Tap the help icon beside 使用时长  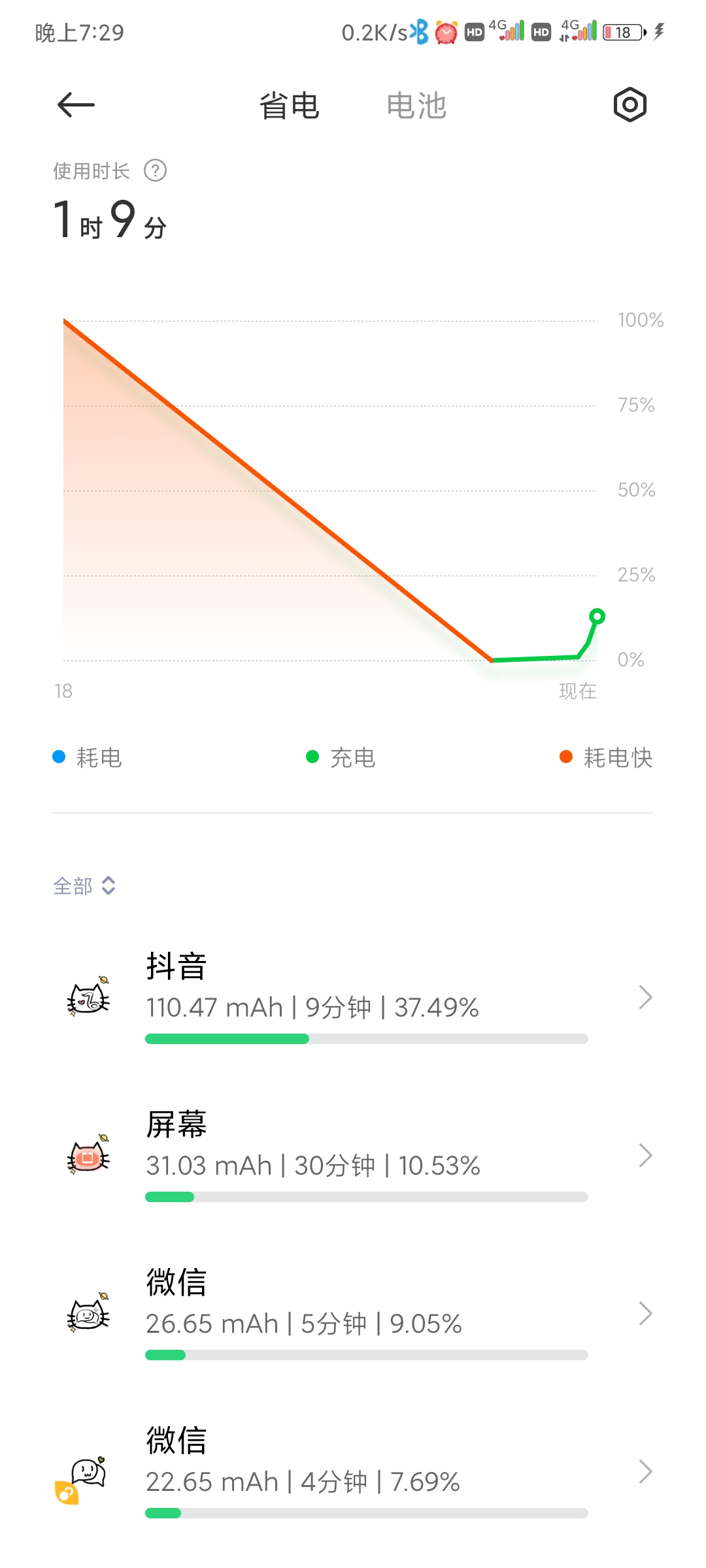[156, 171]
